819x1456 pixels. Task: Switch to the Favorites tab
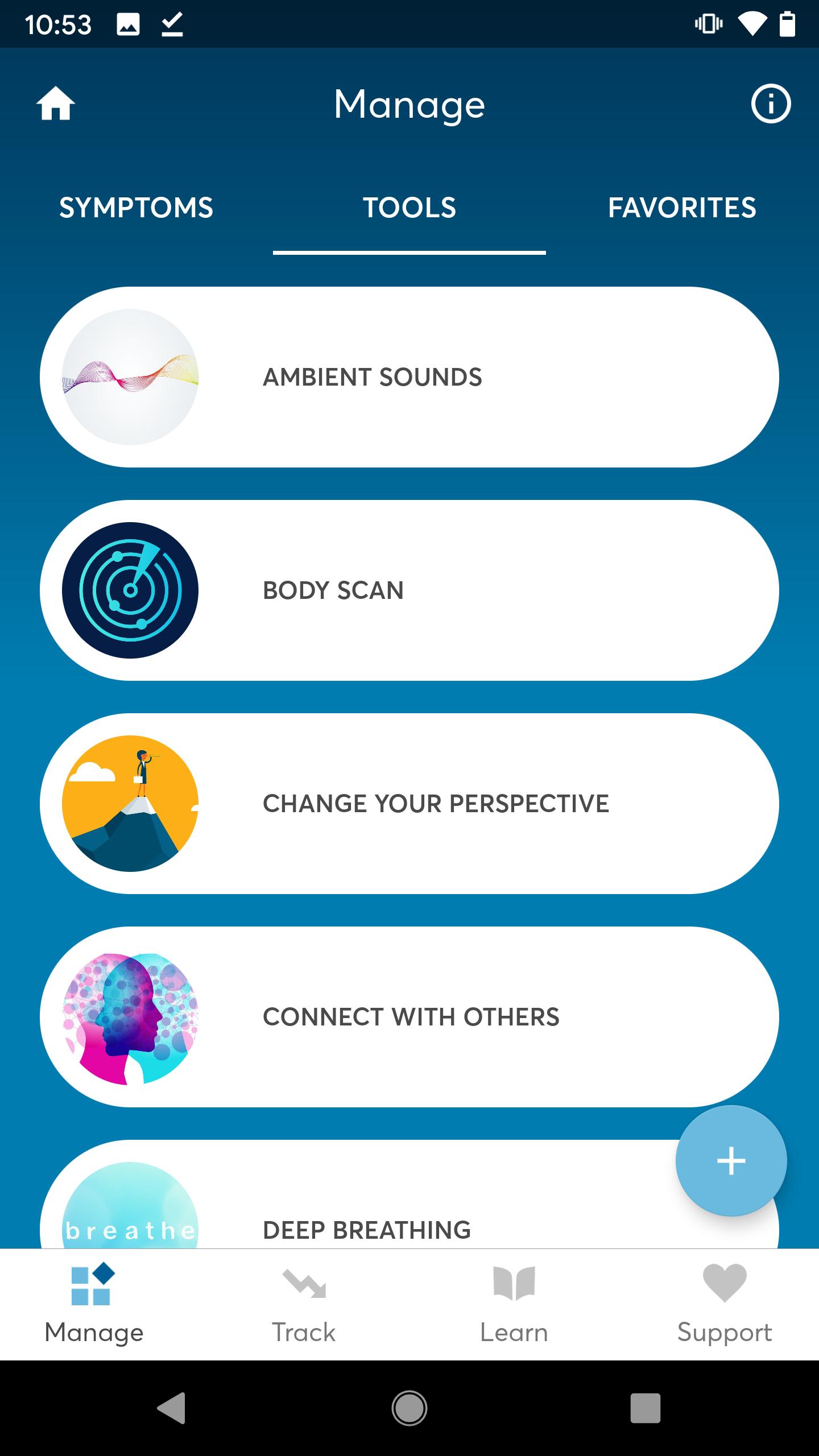tap(682, 208)
